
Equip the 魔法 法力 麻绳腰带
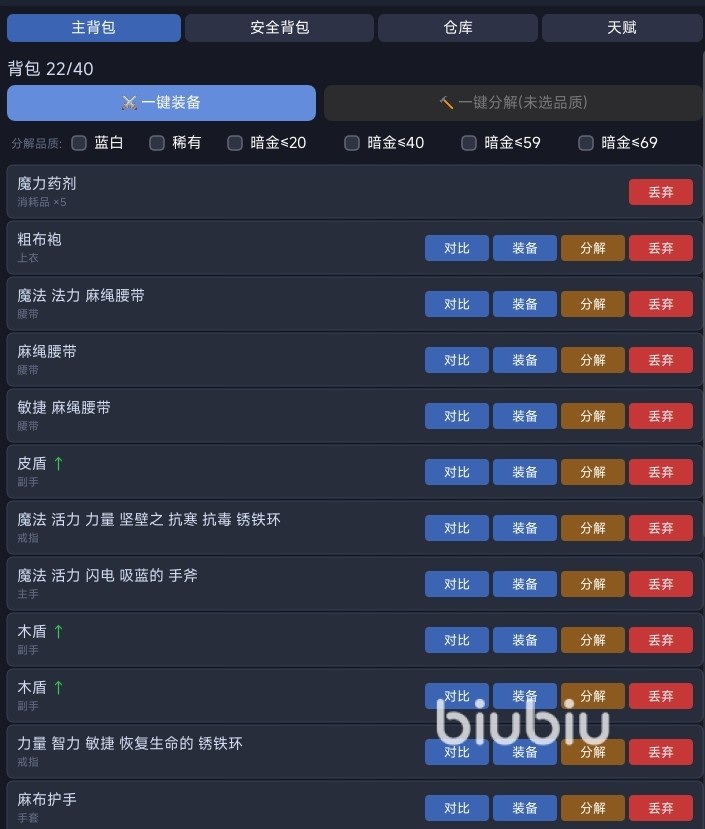point(525,304)
